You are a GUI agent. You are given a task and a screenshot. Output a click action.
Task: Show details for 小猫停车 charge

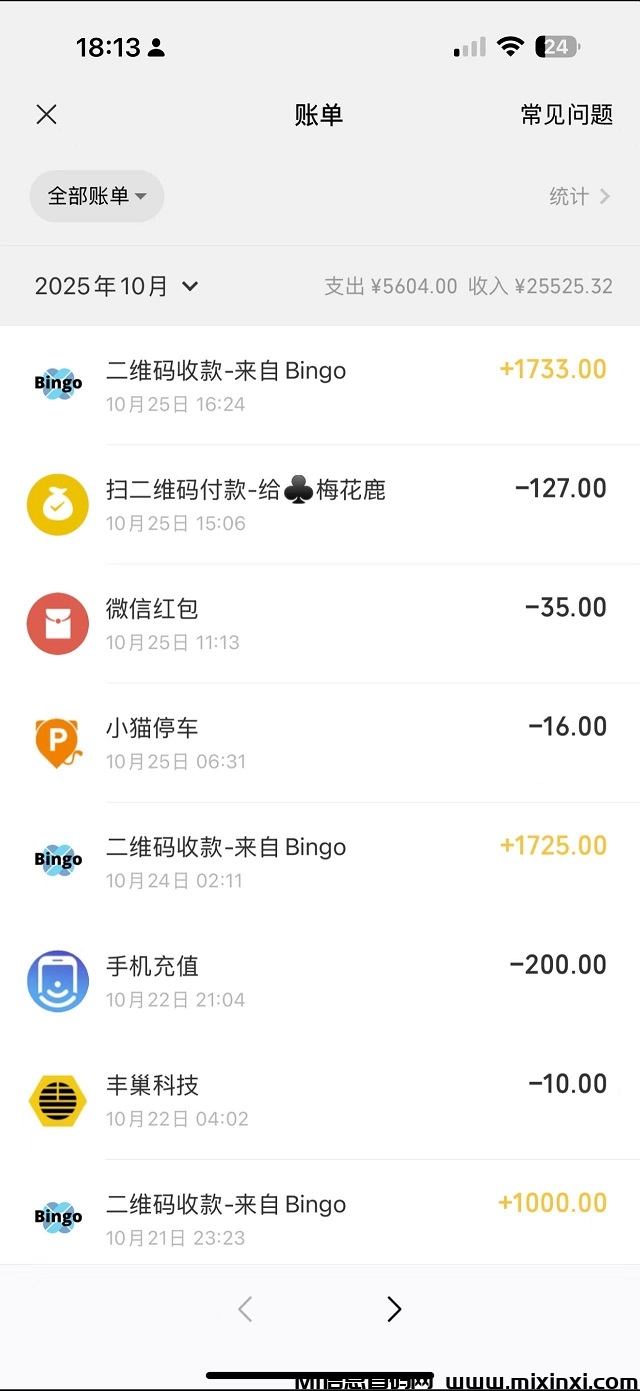click(x=320, y=742)
